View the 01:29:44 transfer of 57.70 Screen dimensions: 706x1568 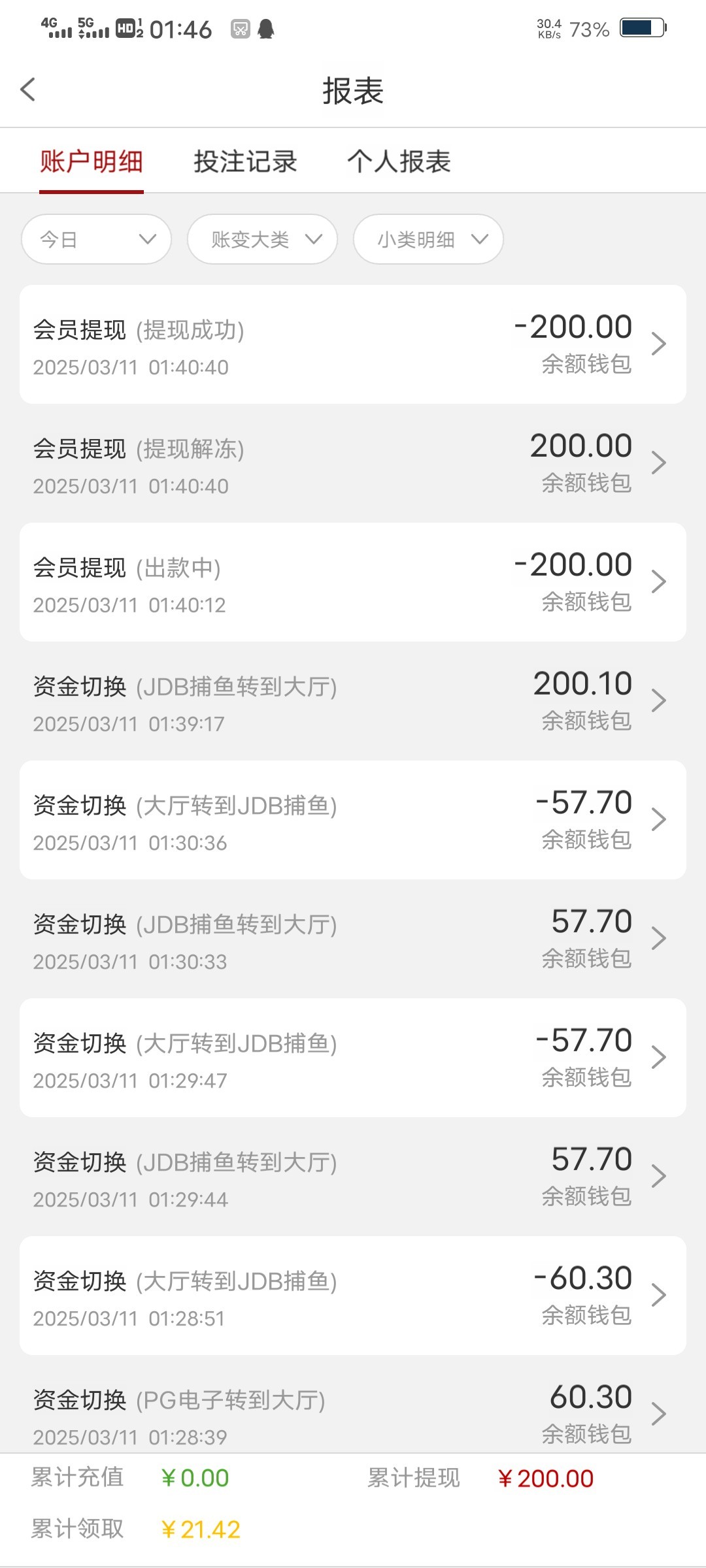click(353, 1177)
